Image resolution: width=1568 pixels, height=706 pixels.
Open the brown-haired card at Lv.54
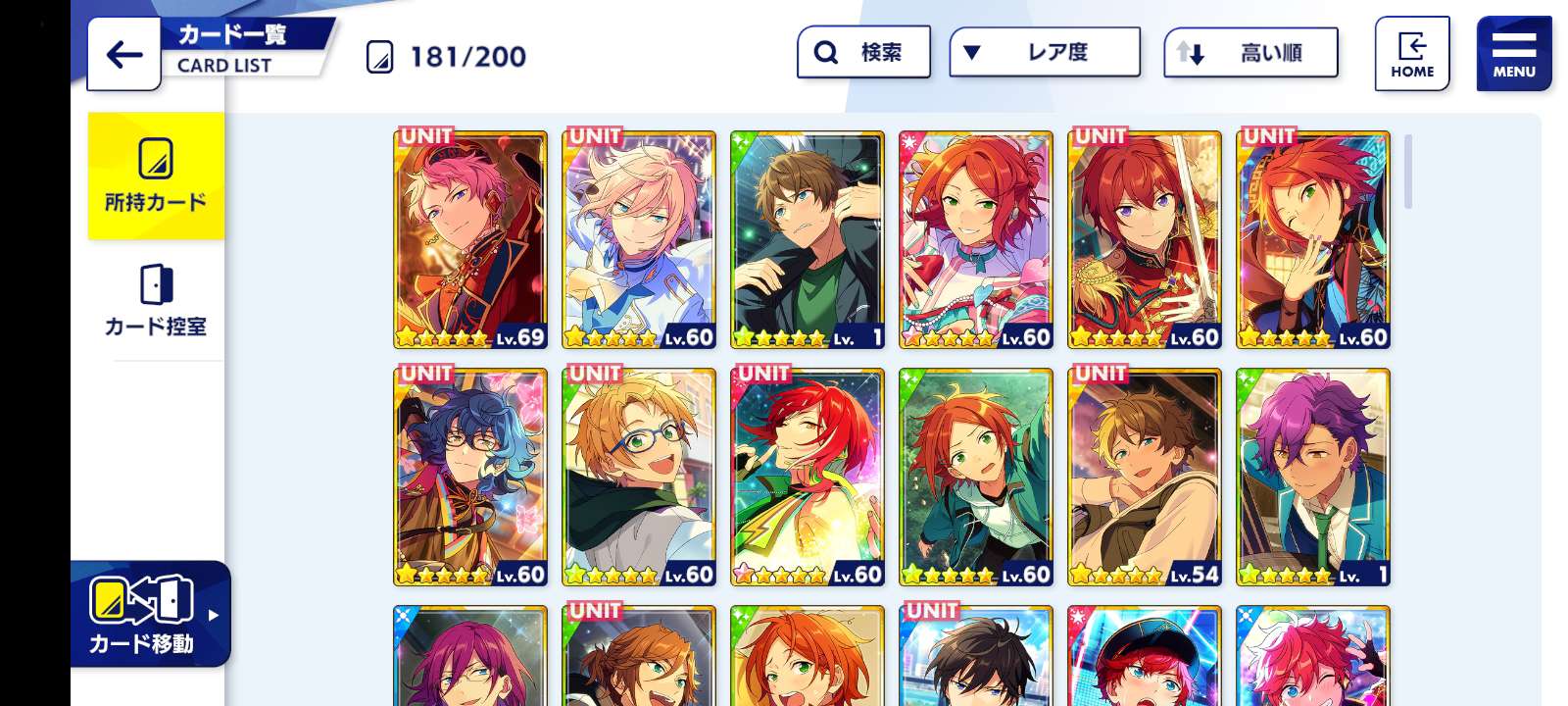pyautogui.click(x=1145, y=478)
